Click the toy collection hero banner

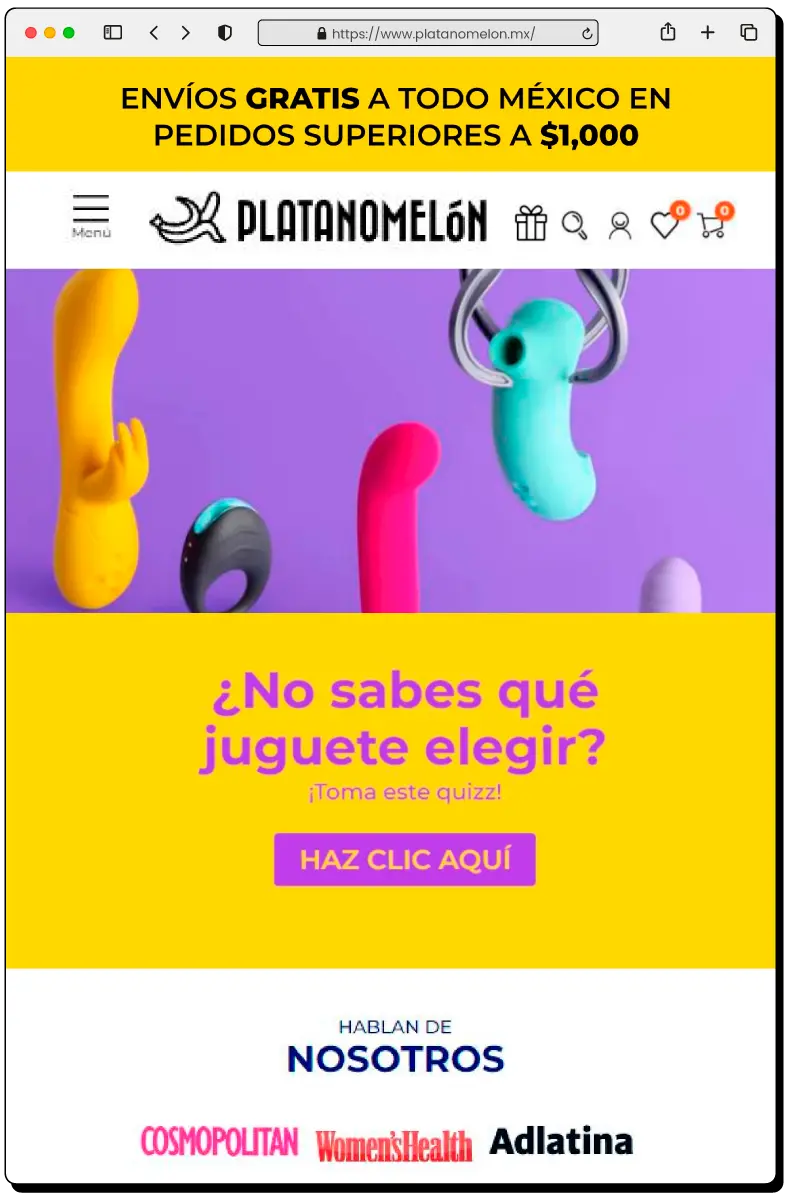point(394,438)
